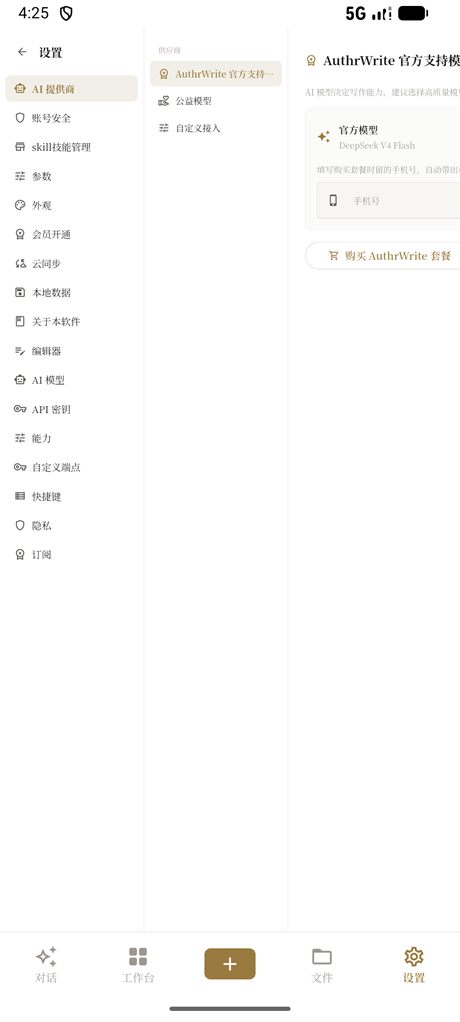
Task: Select the 公益模型 provider
Action: (216, 101)
